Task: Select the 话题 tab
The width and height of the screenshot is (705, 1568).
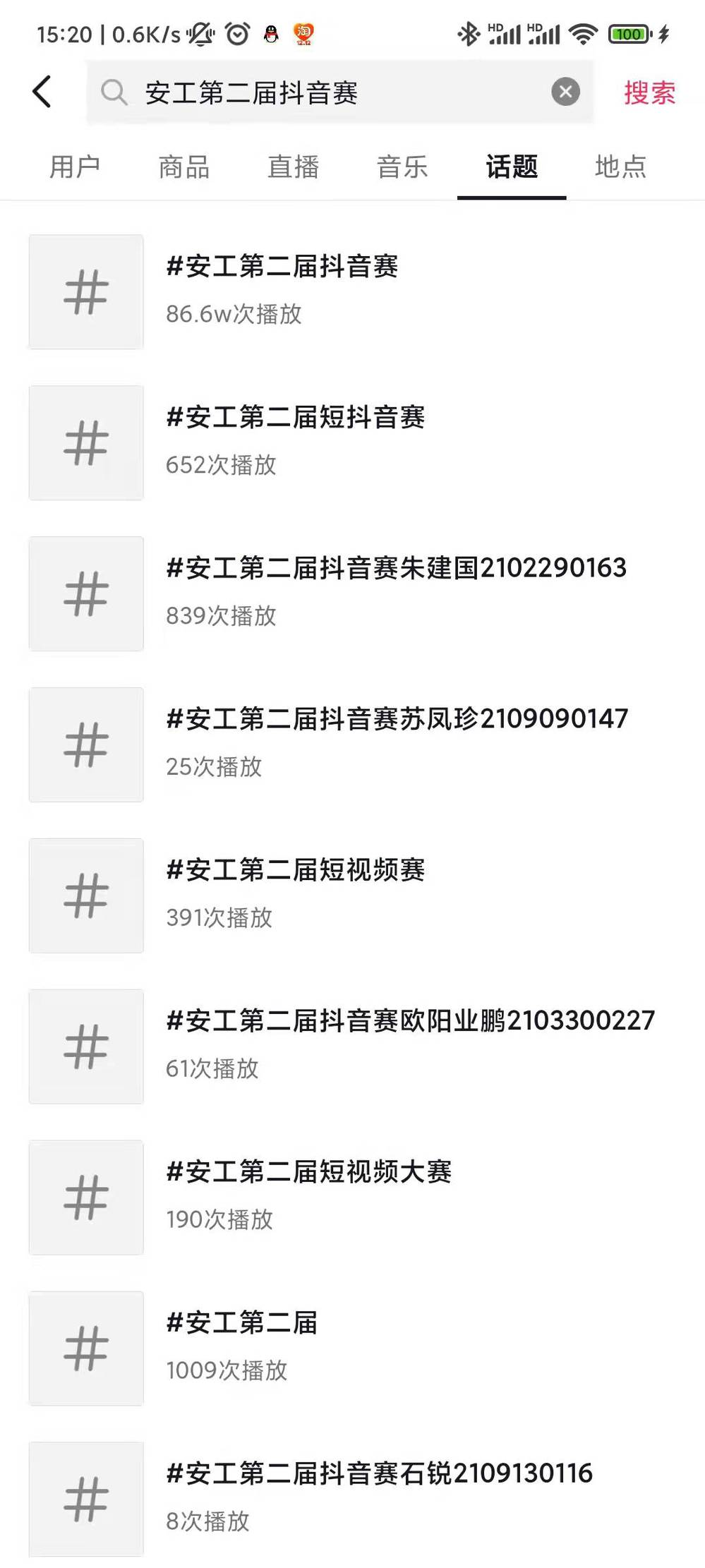Action: (512, 167)
